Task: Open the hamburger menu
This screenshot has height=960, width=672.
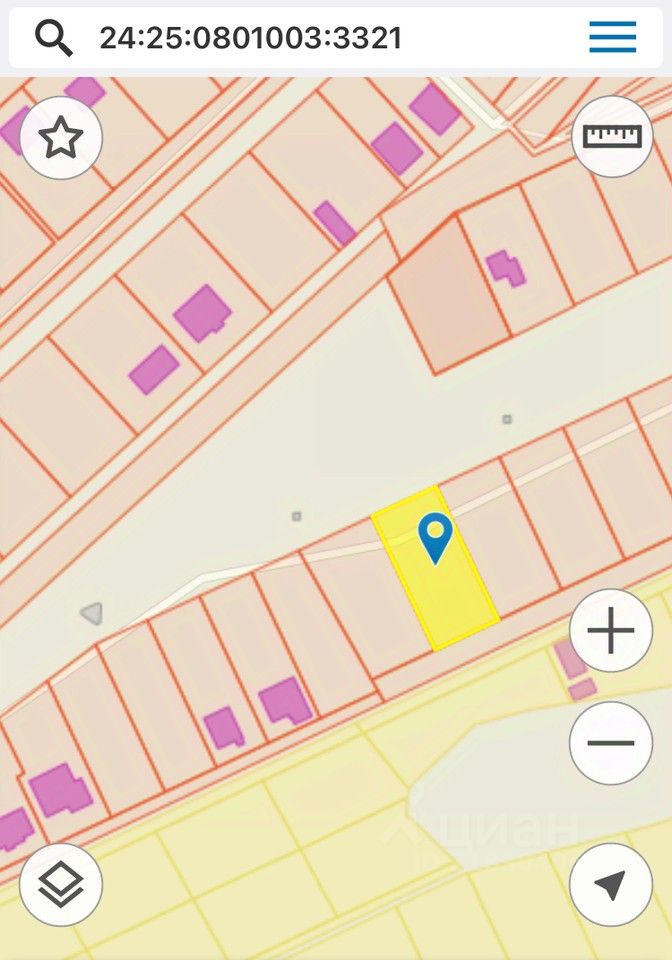Action: pos(612,38)
